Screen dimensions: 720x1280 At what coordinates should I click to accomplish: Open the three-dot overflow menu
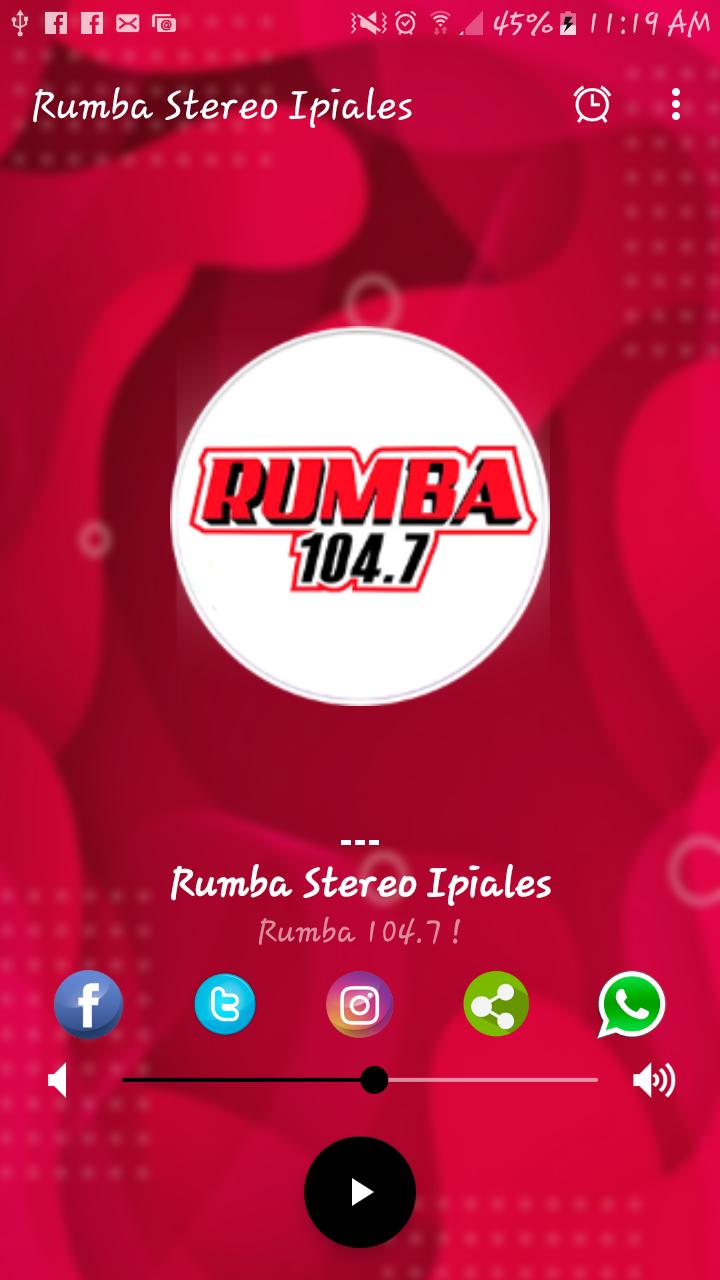(x=676, y=104)
